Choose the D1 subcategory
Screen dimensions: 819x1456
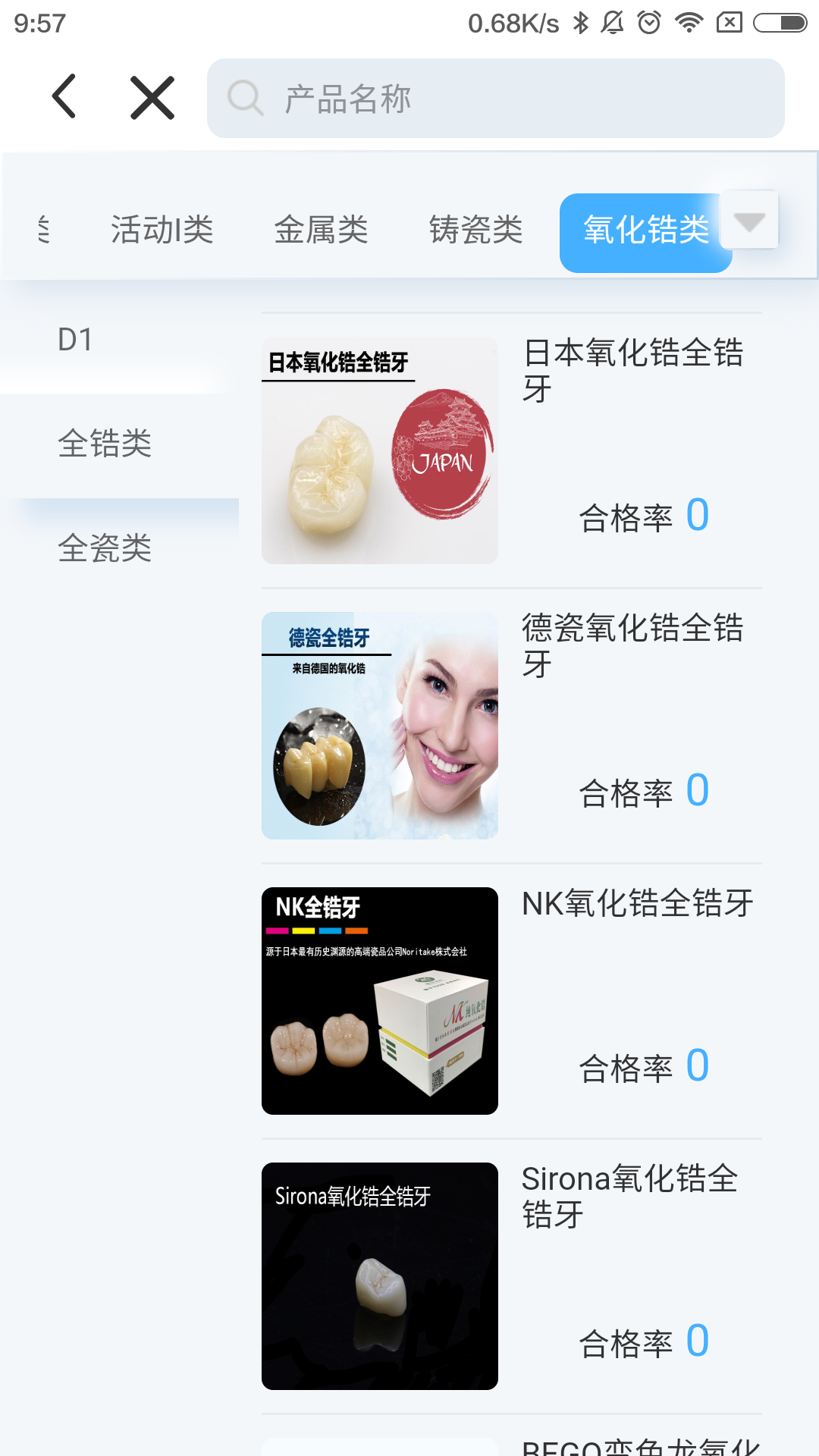(76, 340)
